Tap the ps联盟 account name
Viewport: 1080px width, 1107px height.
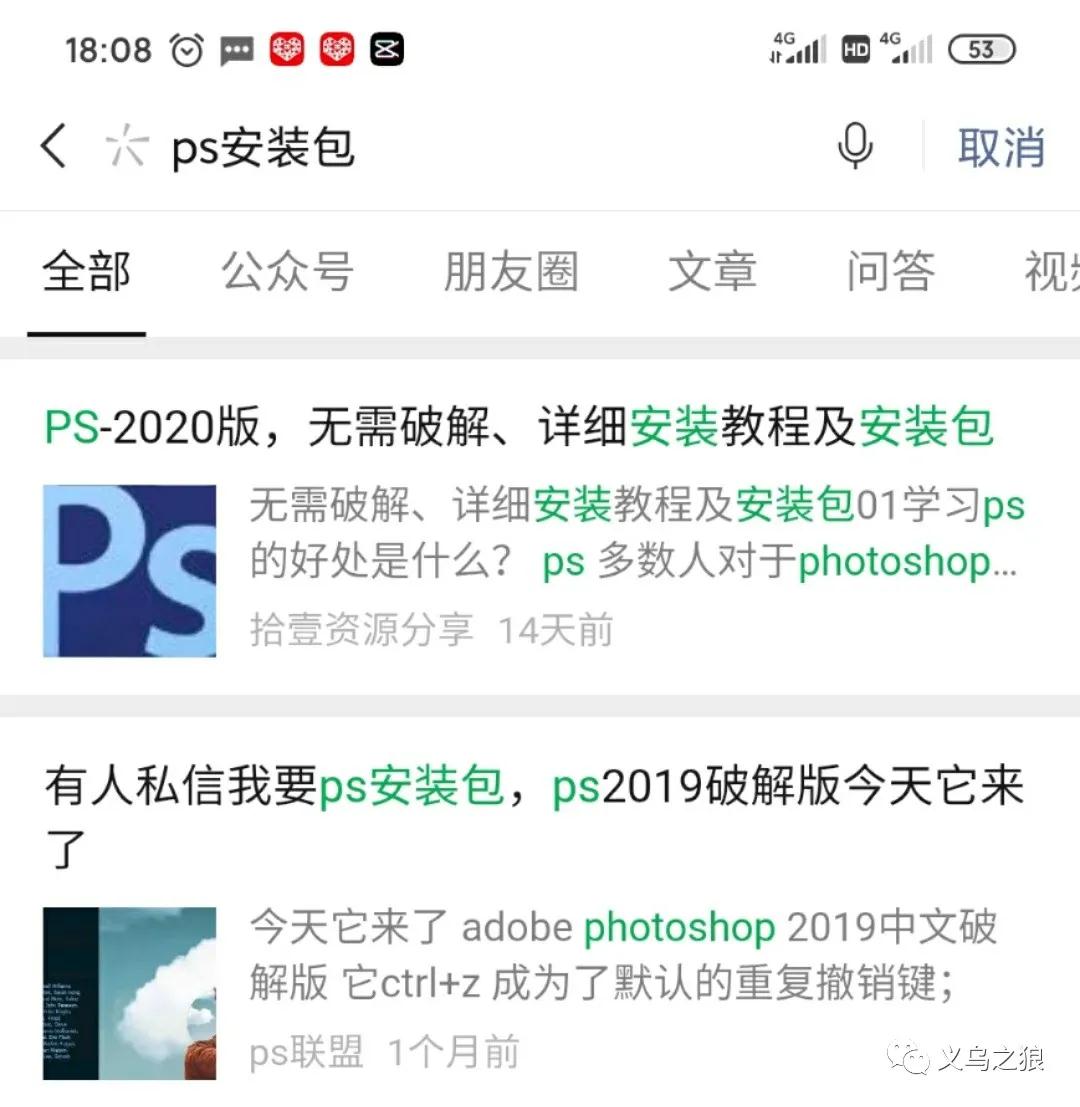(304, 1051)
